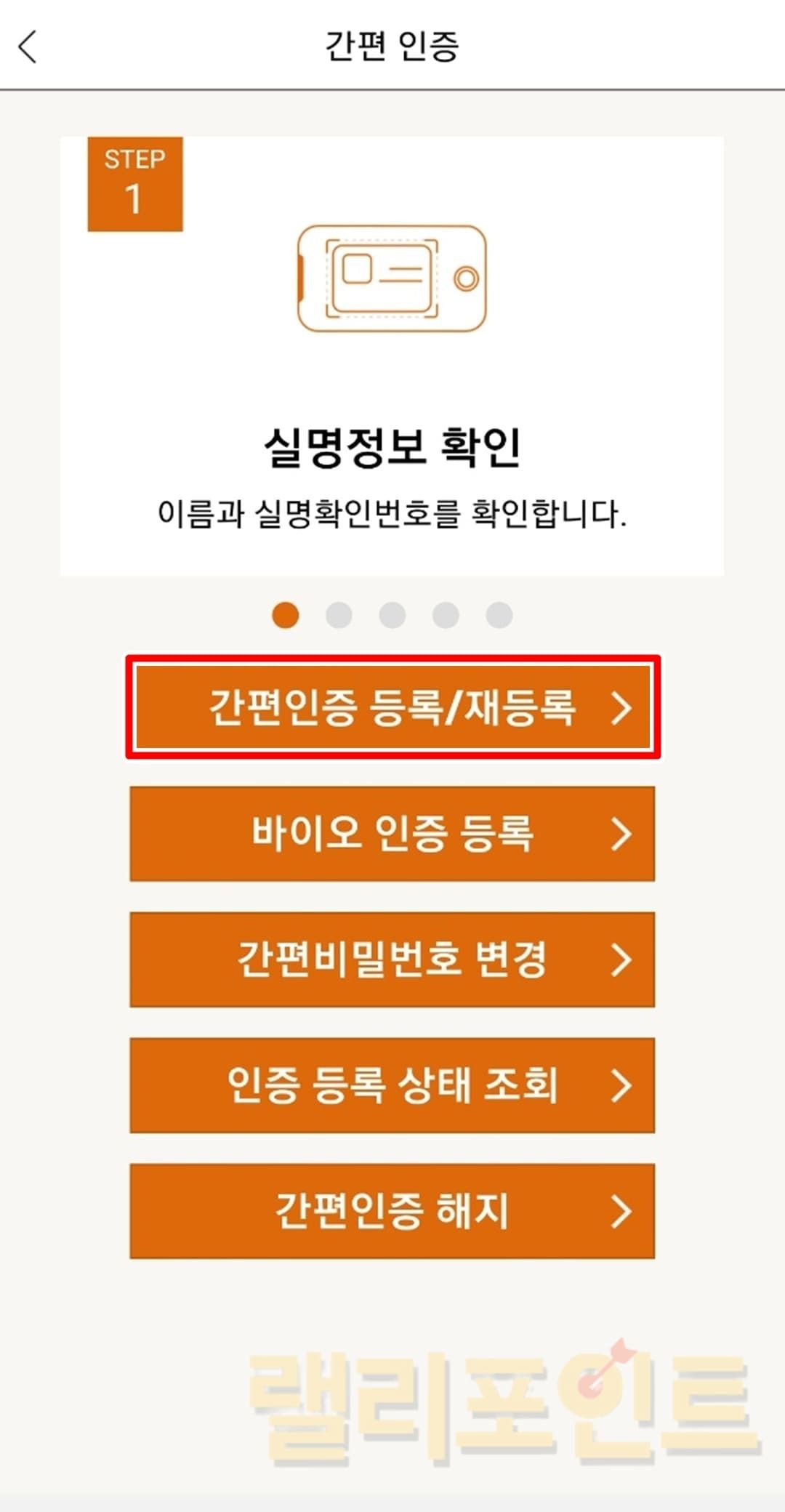Tap 간편인증 해지 button

[x=392, y=1210]
